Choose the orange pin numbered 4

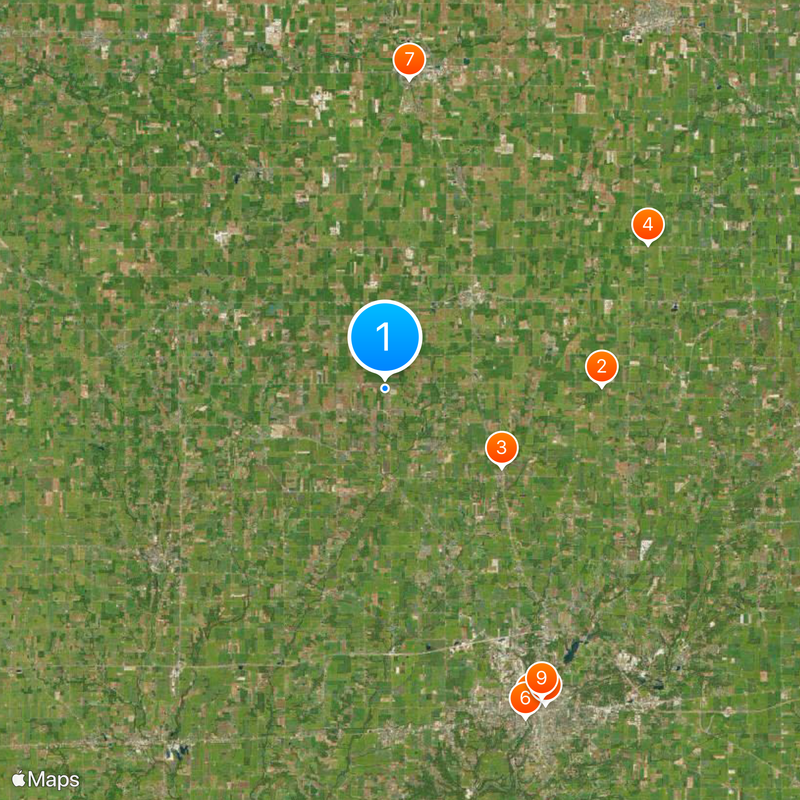coord(648,225)
